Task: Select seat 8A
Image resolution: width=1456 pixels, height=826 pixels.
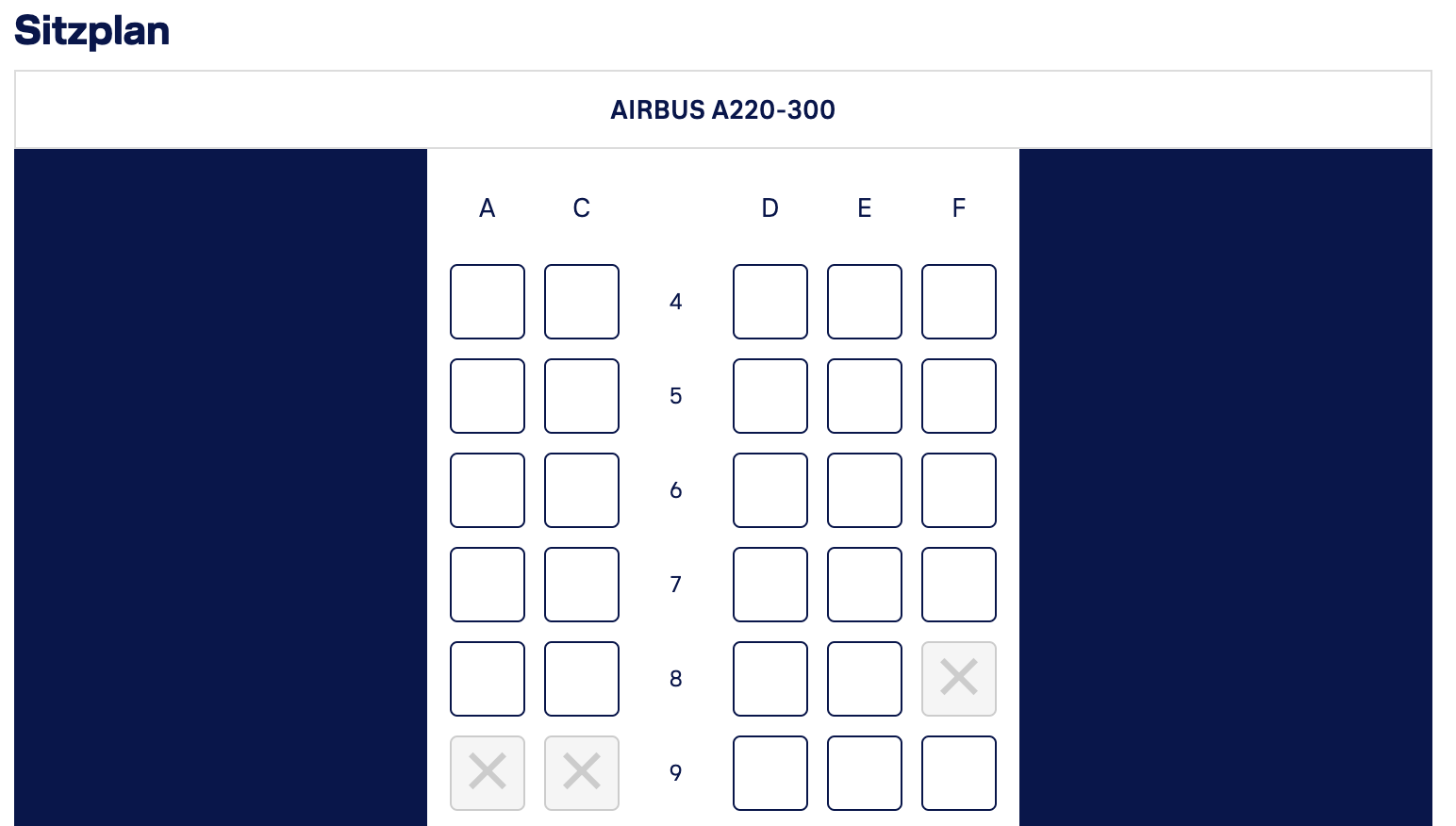Action: pyautogui.click(x=488, y=679)
